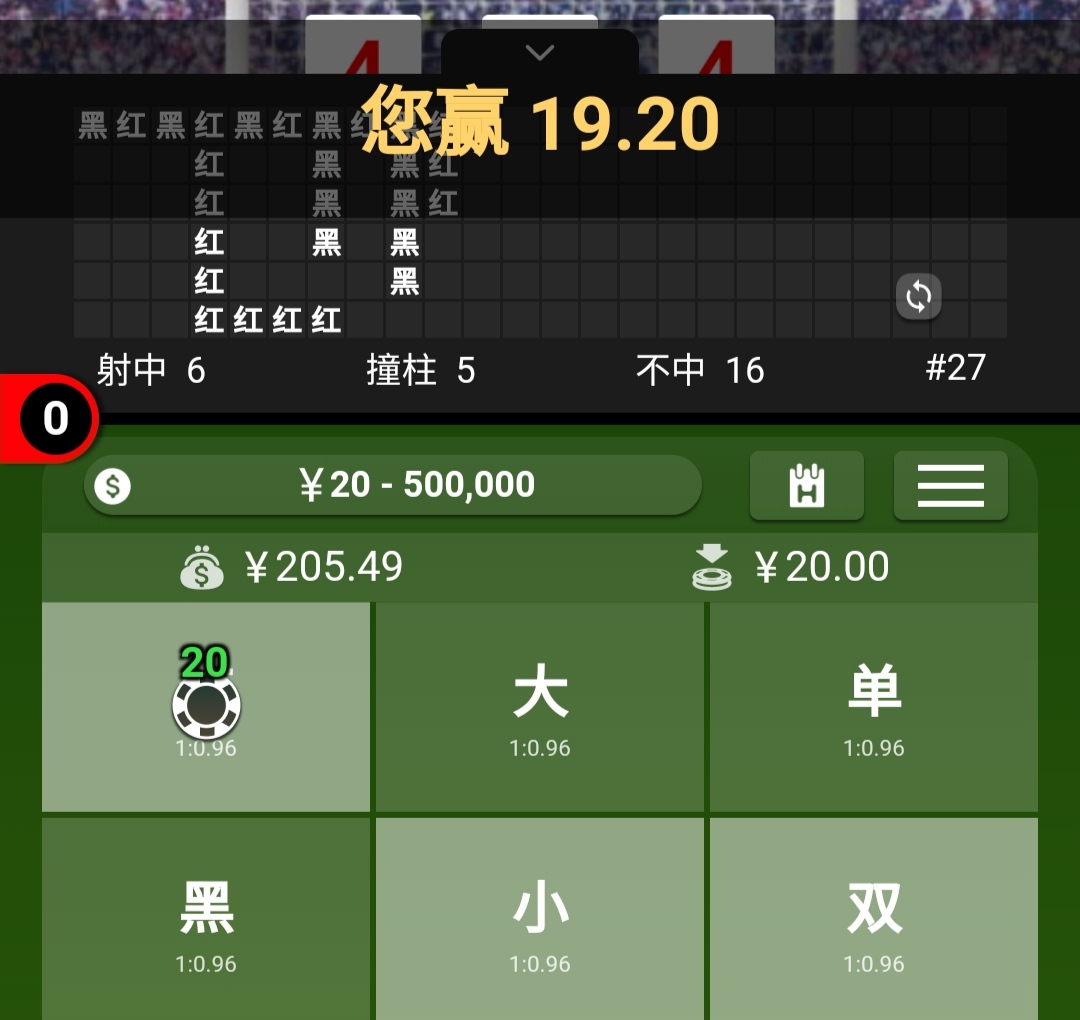Place a bet on 黑
The image size is (1080, 1020).
tap(206, 920)
